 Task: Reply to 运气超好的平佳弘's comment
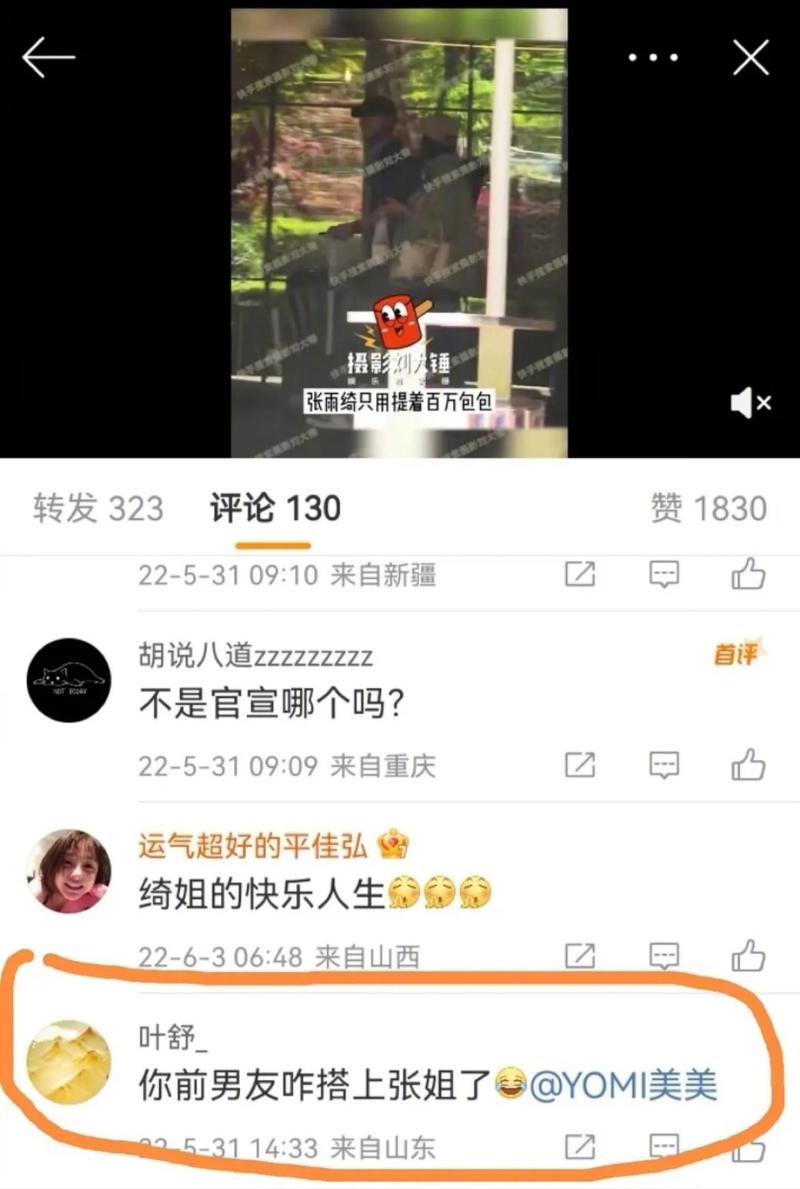tap(664, 957)
